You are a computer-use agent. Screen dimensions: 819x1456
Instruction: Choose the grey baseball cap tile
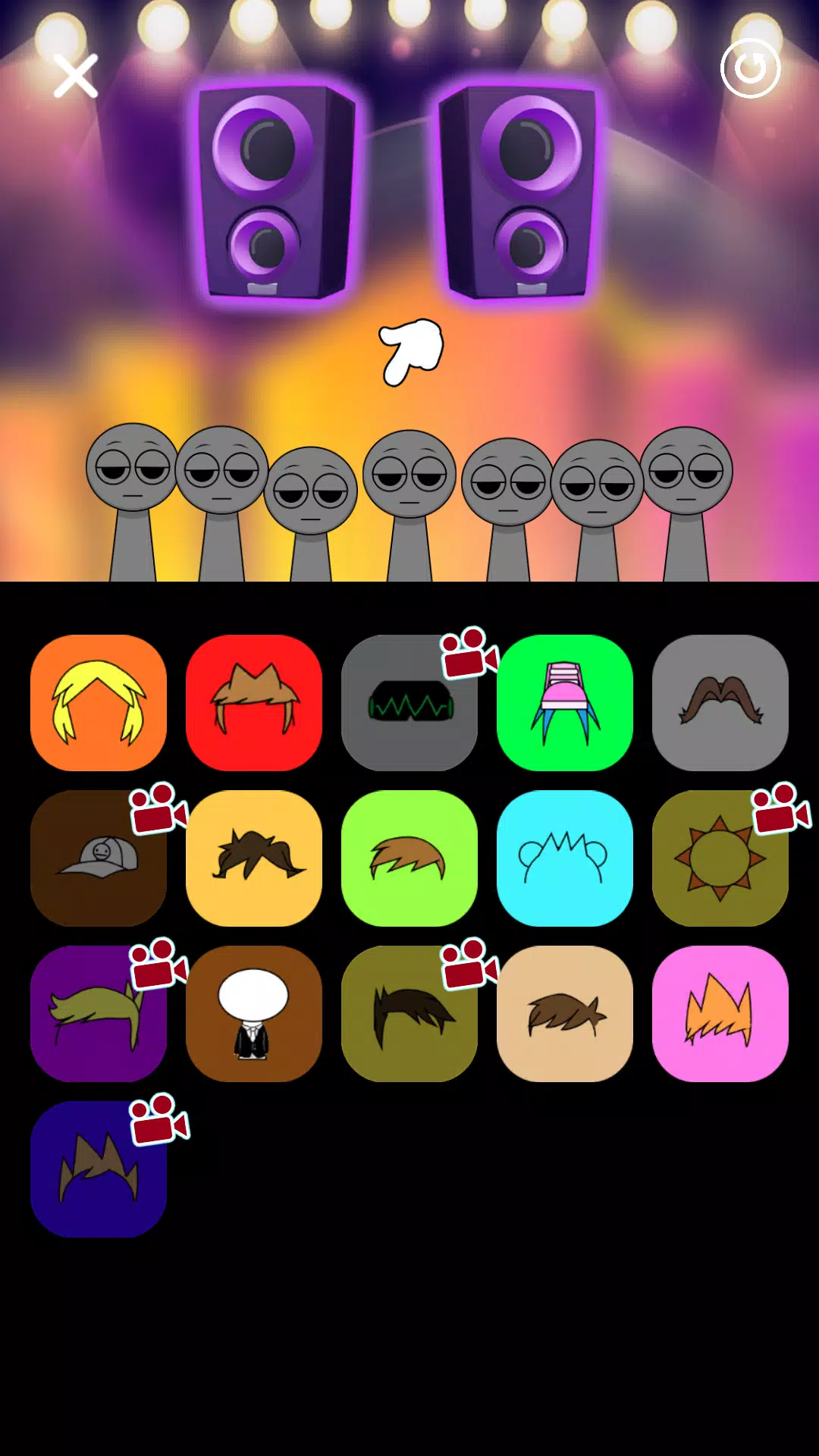99,858
